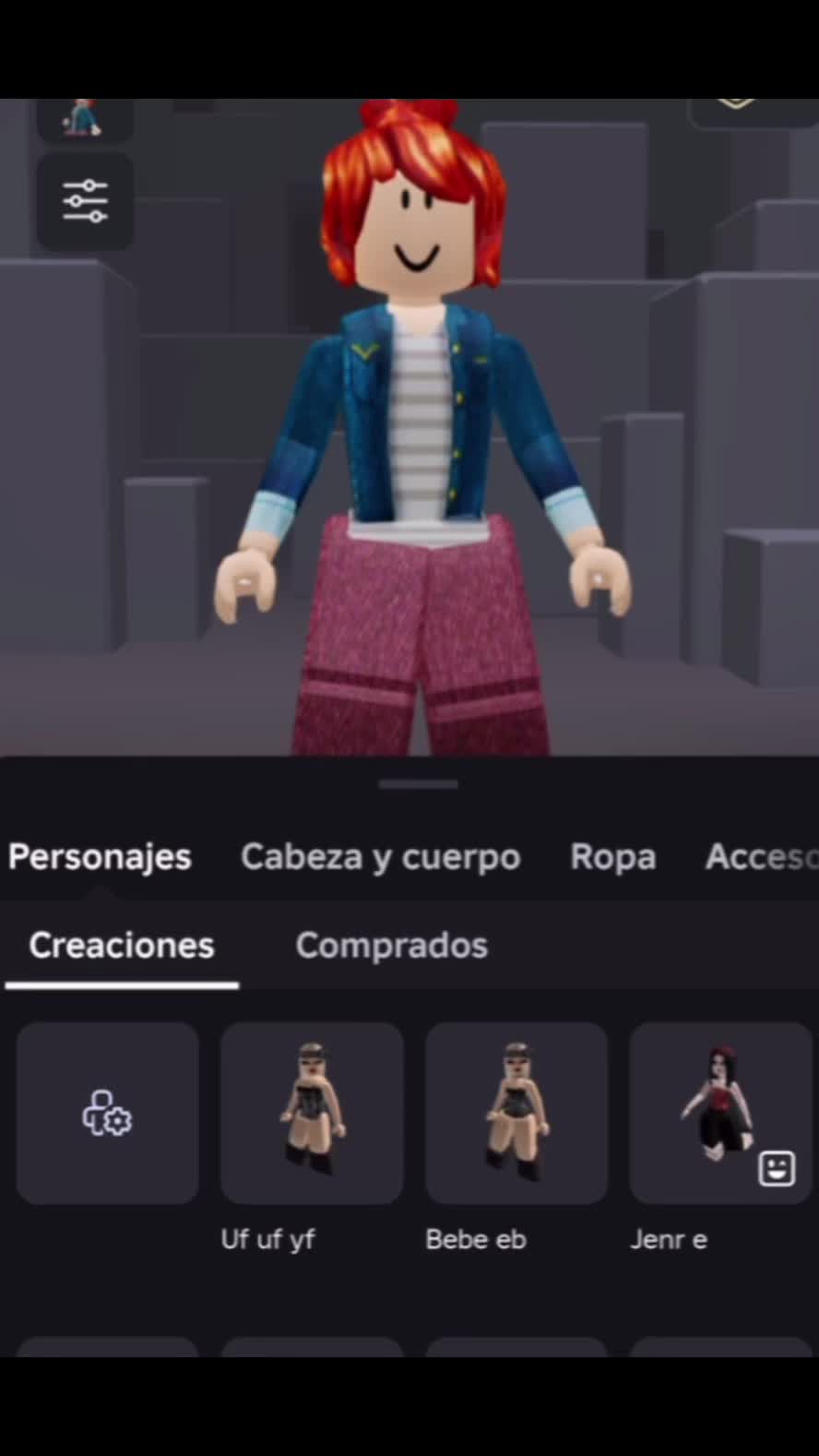819x1456 pixels.
Task: Switch to the Cabeza y cuerpo tab
Action: (x=380, y=857)
